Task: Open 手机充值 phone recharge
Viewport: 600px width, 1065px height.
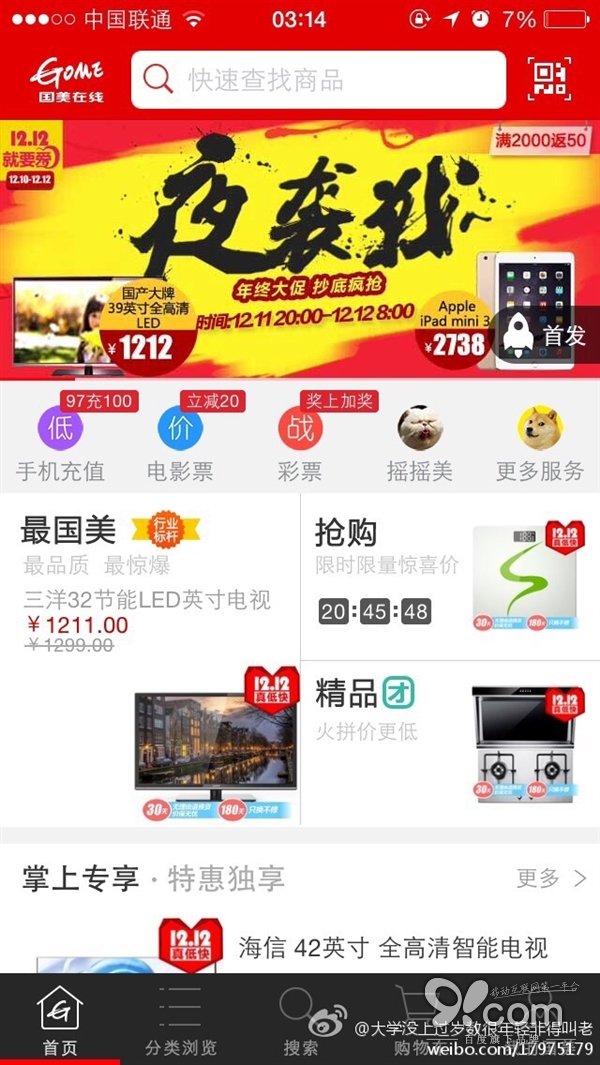Action: [60, 443]
